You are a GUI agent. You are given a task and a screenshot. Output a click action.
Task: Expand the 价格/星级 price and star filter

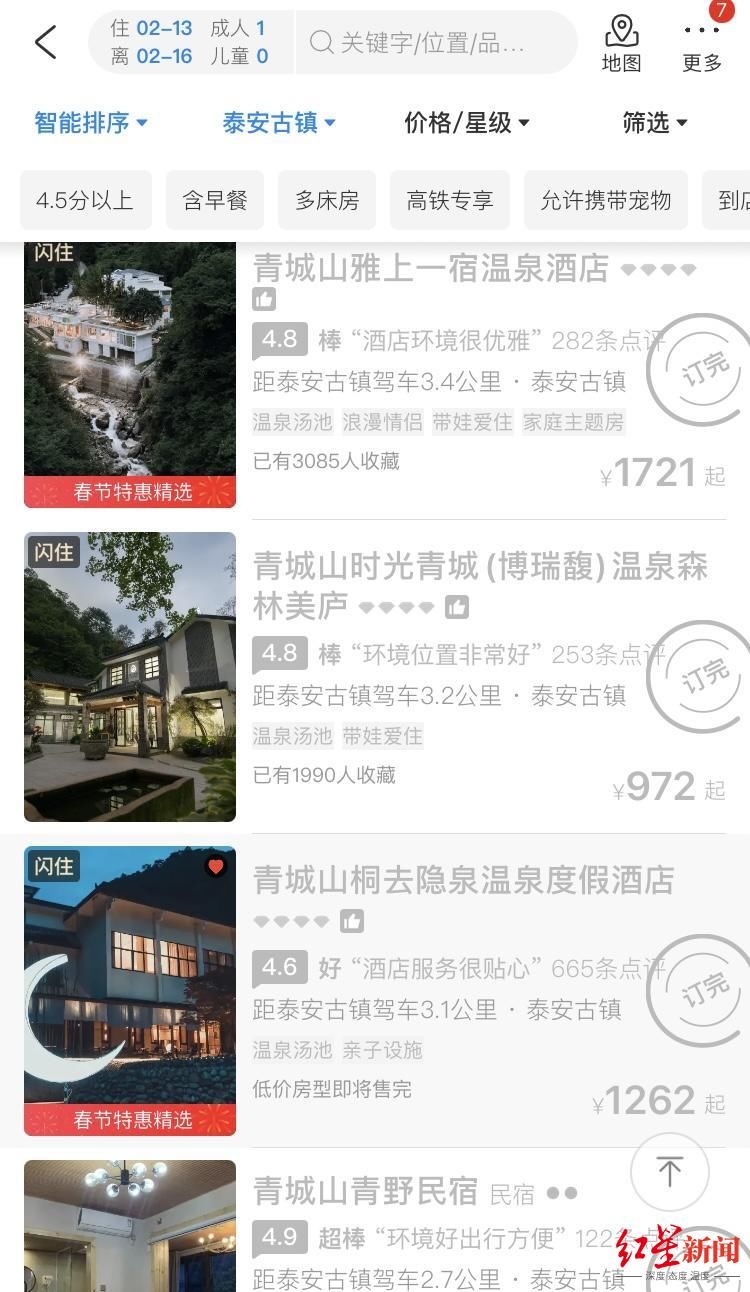[464, 122]
